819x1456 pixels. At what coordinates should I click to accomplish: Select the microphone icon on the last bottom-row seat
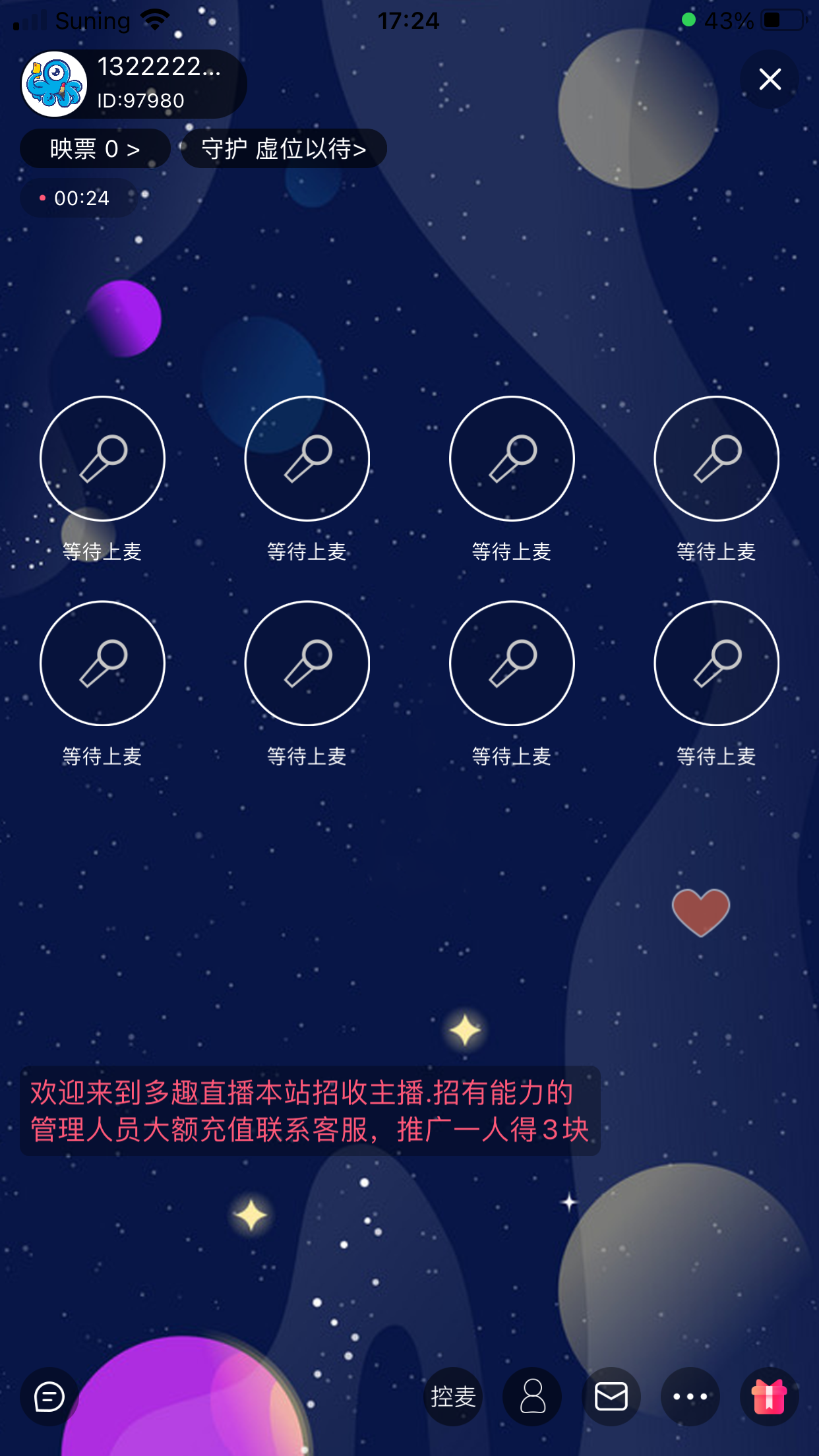(716, 663)
